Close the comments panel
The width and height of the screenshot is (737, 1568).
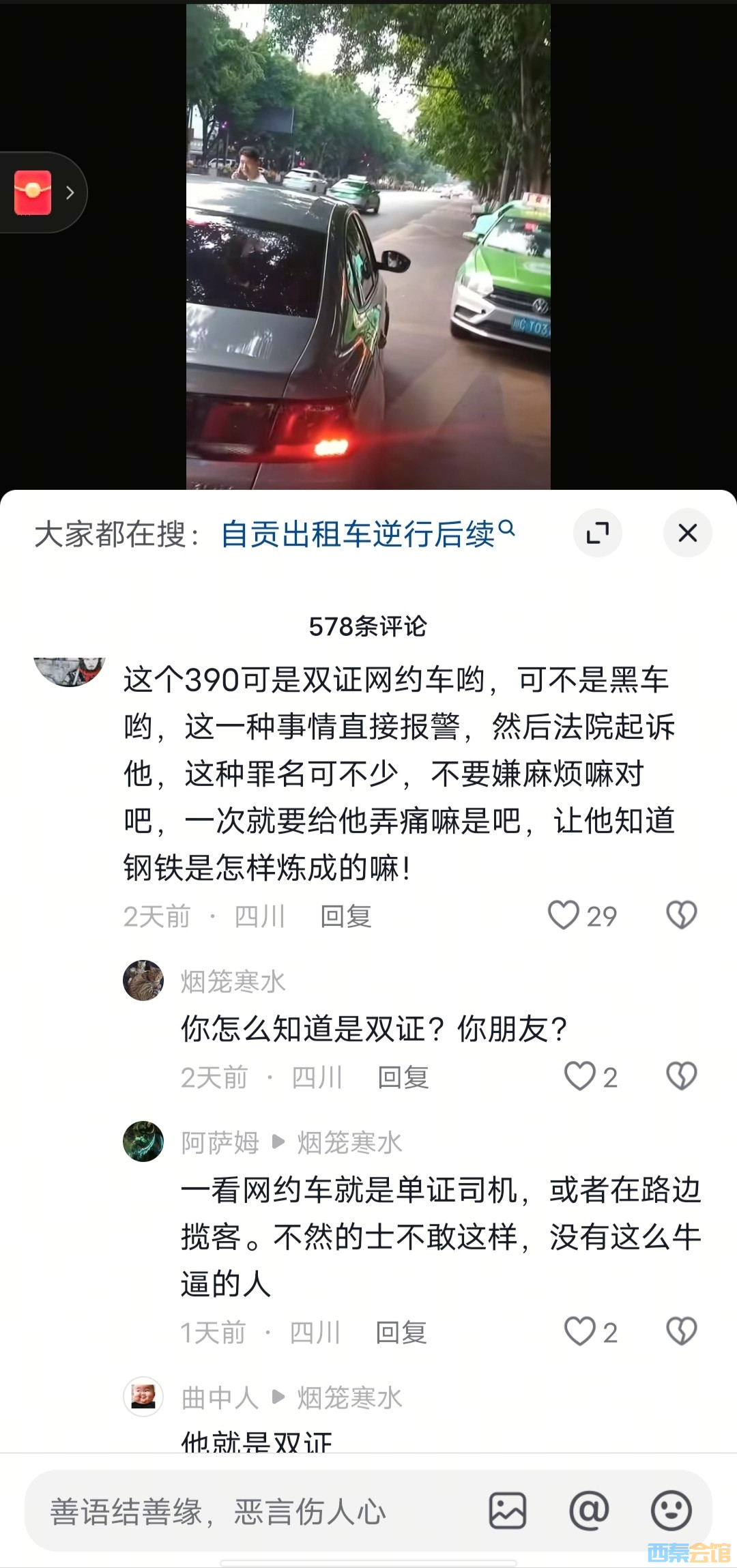[687, 533]
